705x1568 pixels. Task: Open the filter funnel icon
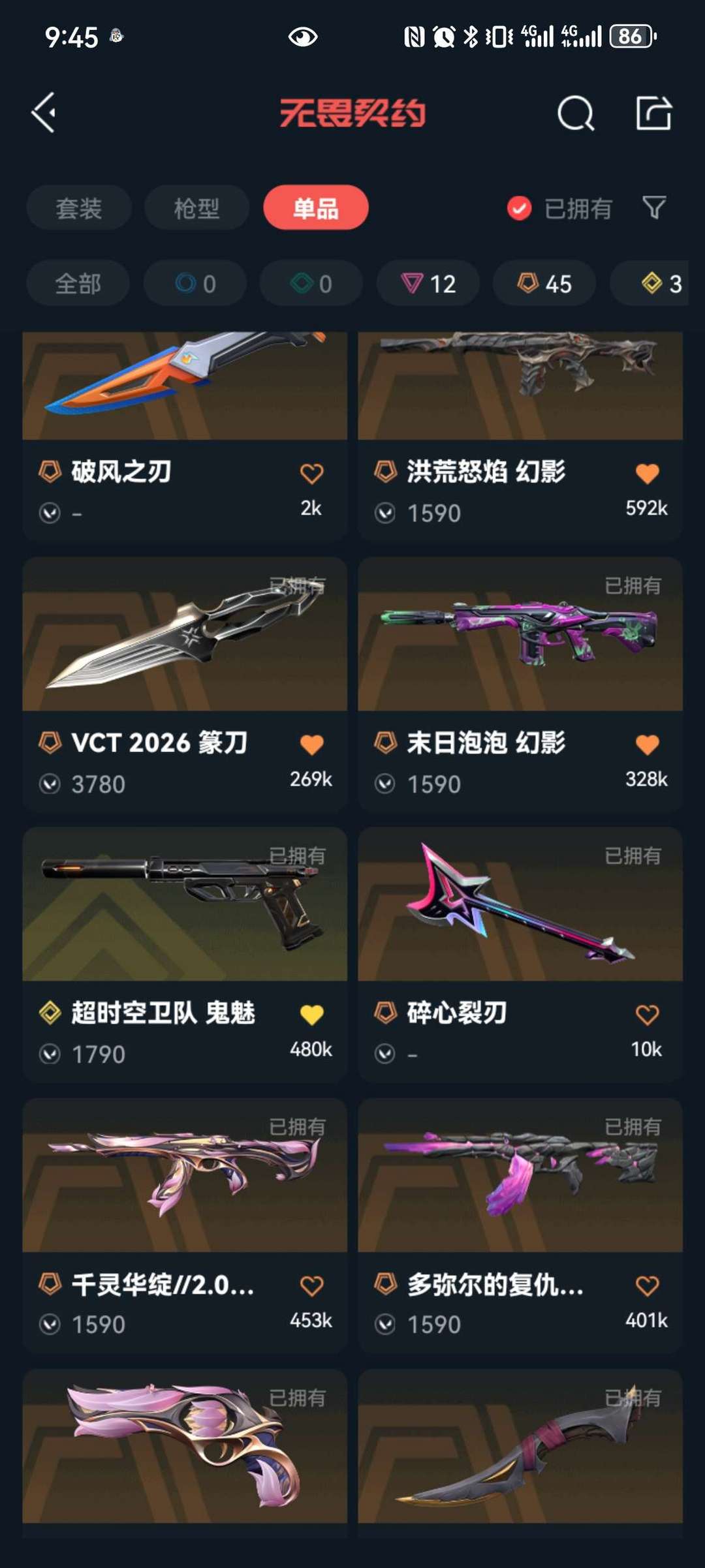[654, 208]
